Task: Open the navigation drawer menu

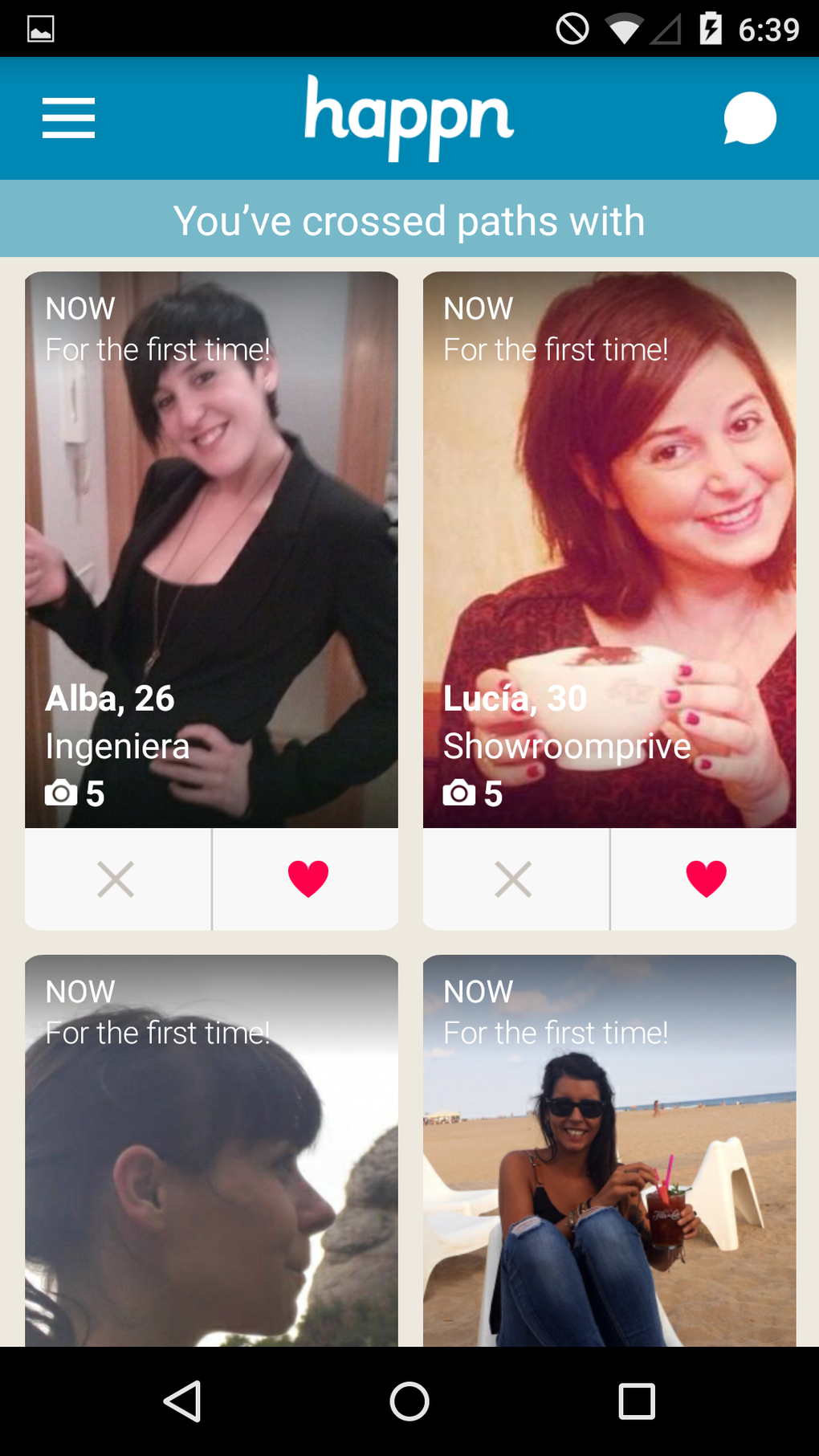Action: point(68,117)
